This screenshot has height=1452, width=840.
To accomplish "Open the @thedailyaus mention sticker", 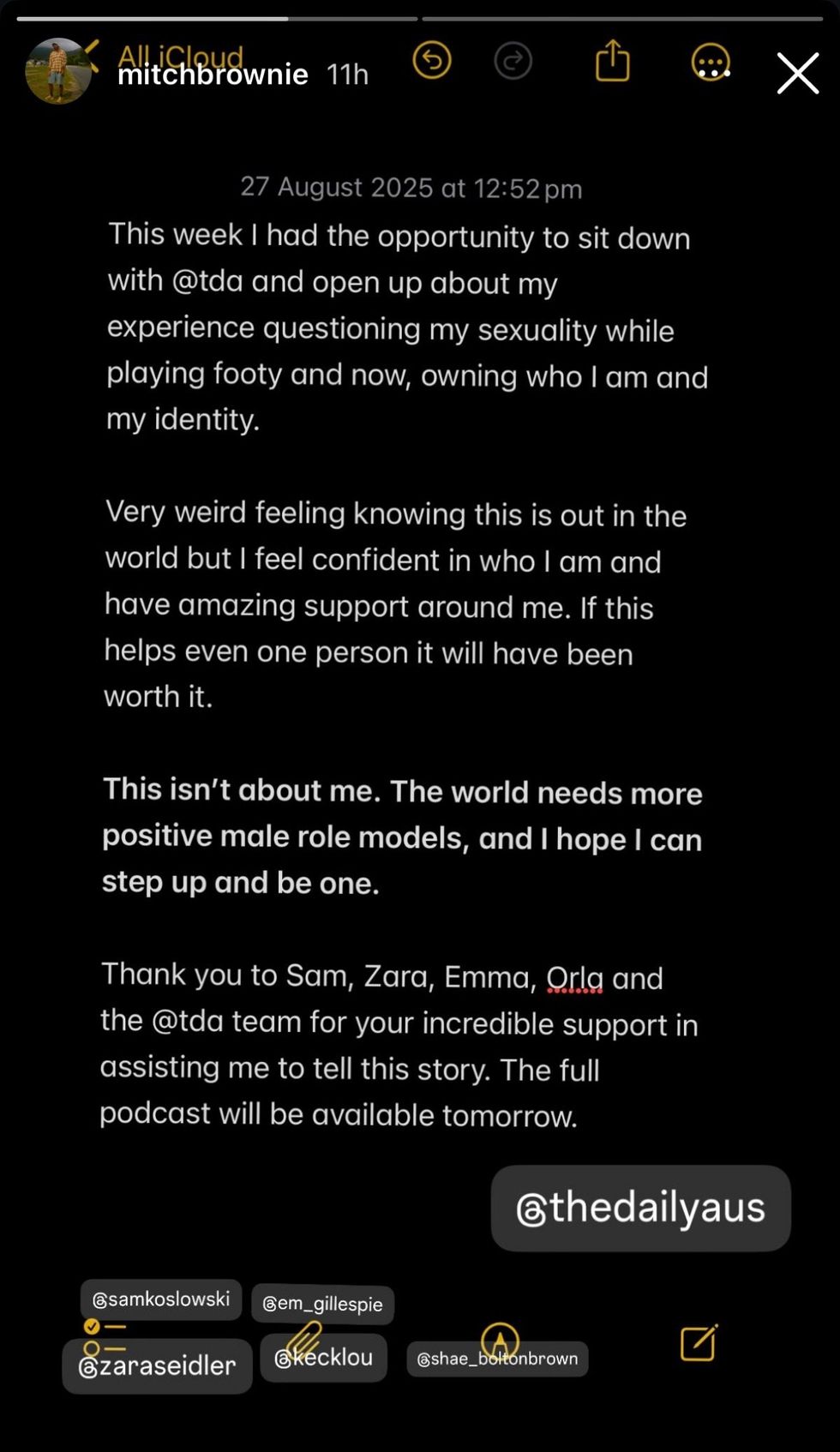I will (640, 1208).
